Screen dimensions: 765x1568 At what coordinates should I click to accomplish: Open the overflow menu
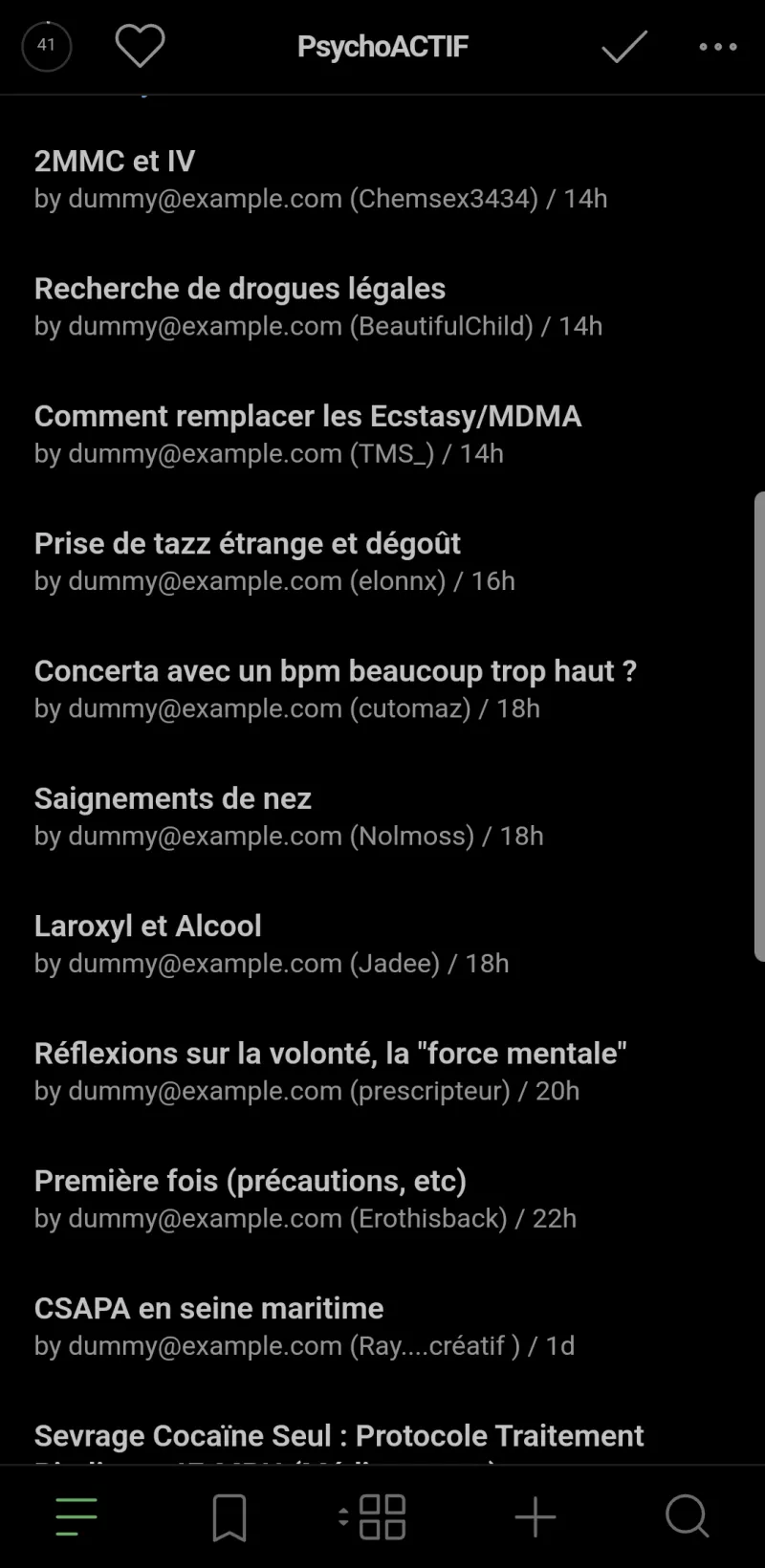coord(717,46)
